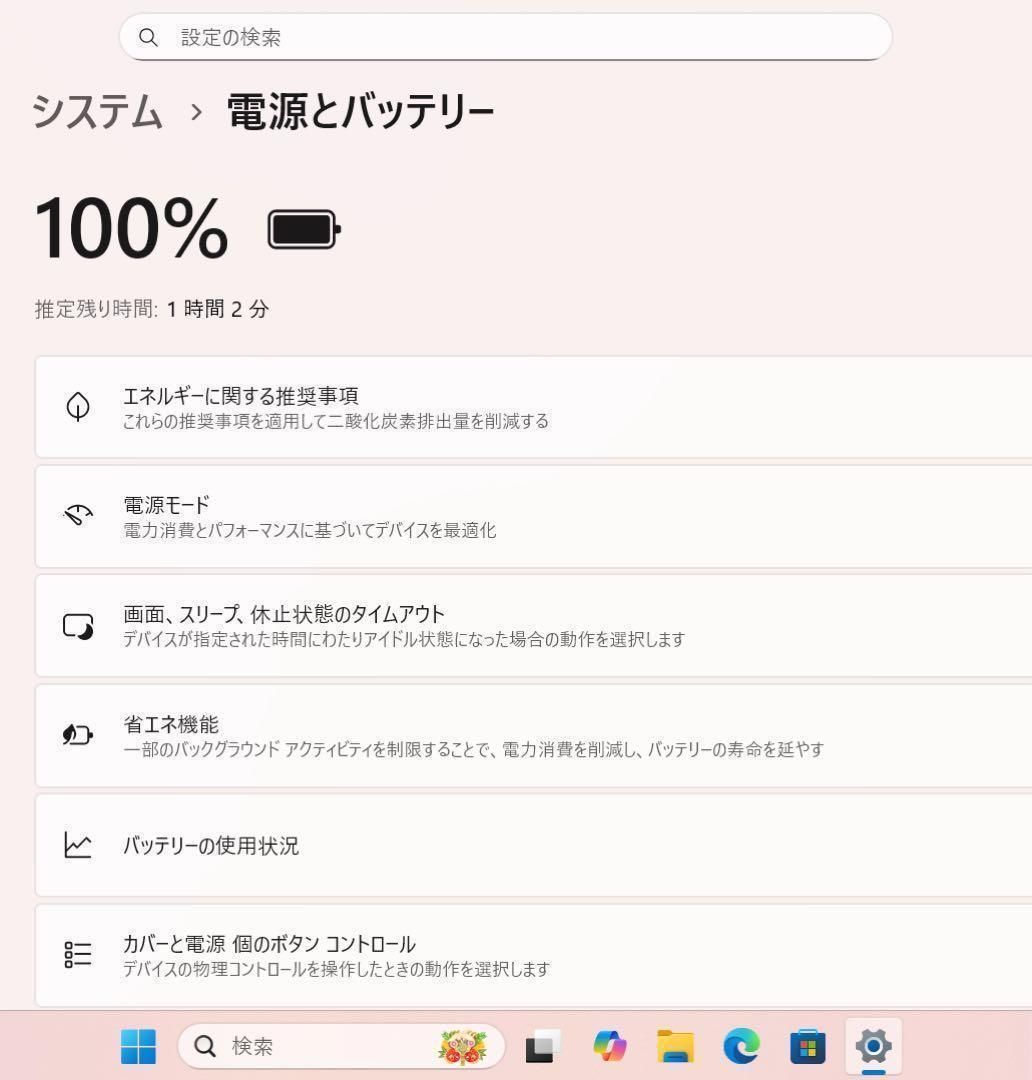This screenshot has width=1032, height=1080.
Task: Click the battery icon next to 100%
Action: pyautogui.click(x=302, y=228)
